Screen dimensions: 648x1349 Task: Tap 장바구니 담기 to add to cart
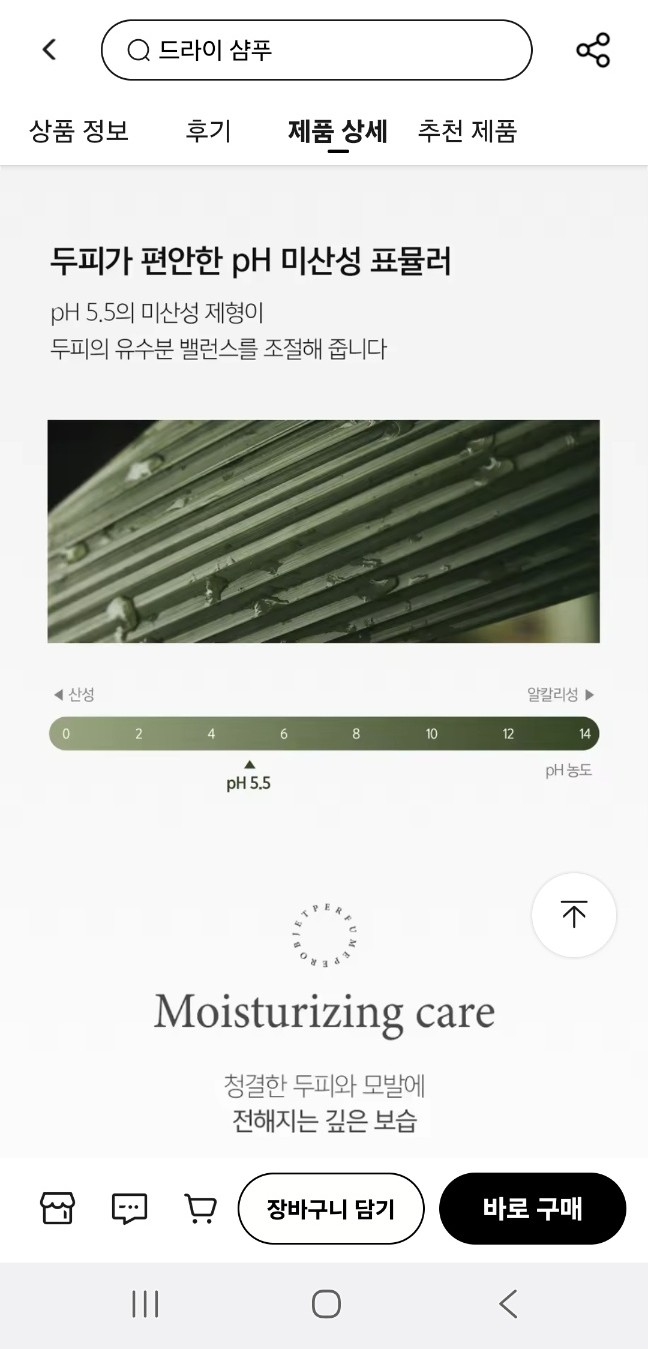pyautogui.click(x=331, y=1209)
